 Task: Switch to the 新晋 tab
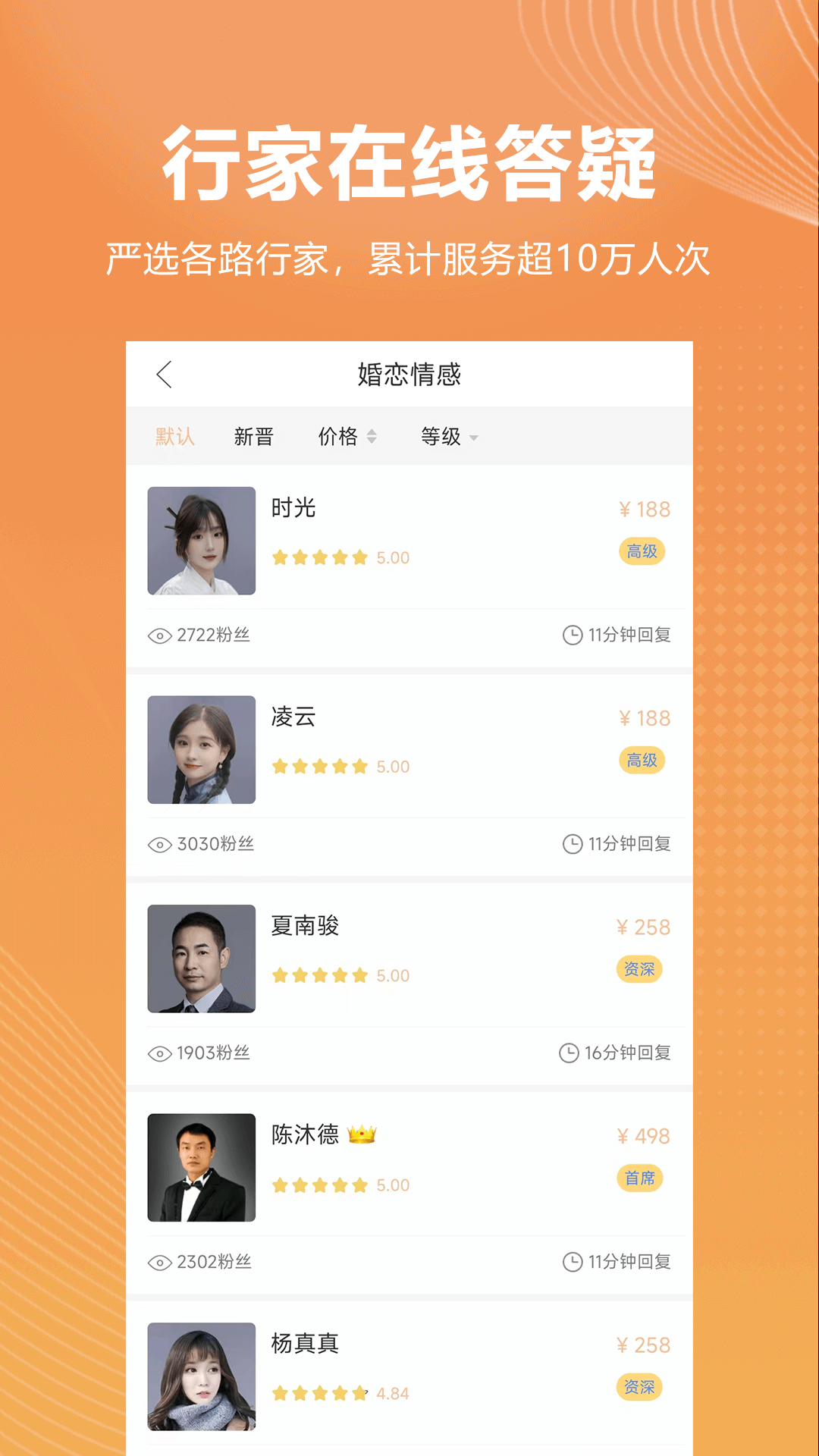pos(255,437)
